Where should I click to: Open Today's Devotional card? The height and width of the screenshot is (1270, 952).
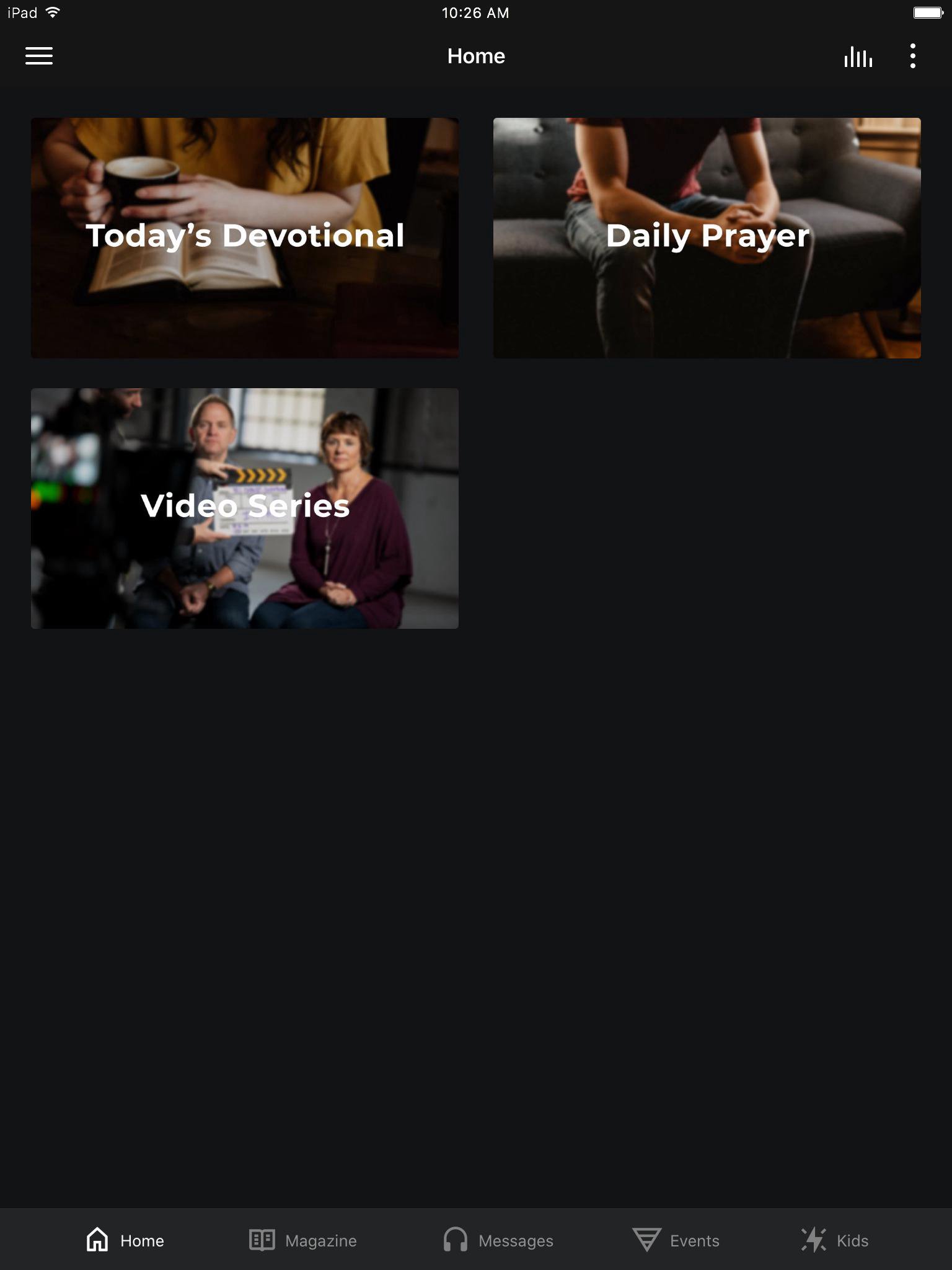(245, 238)
